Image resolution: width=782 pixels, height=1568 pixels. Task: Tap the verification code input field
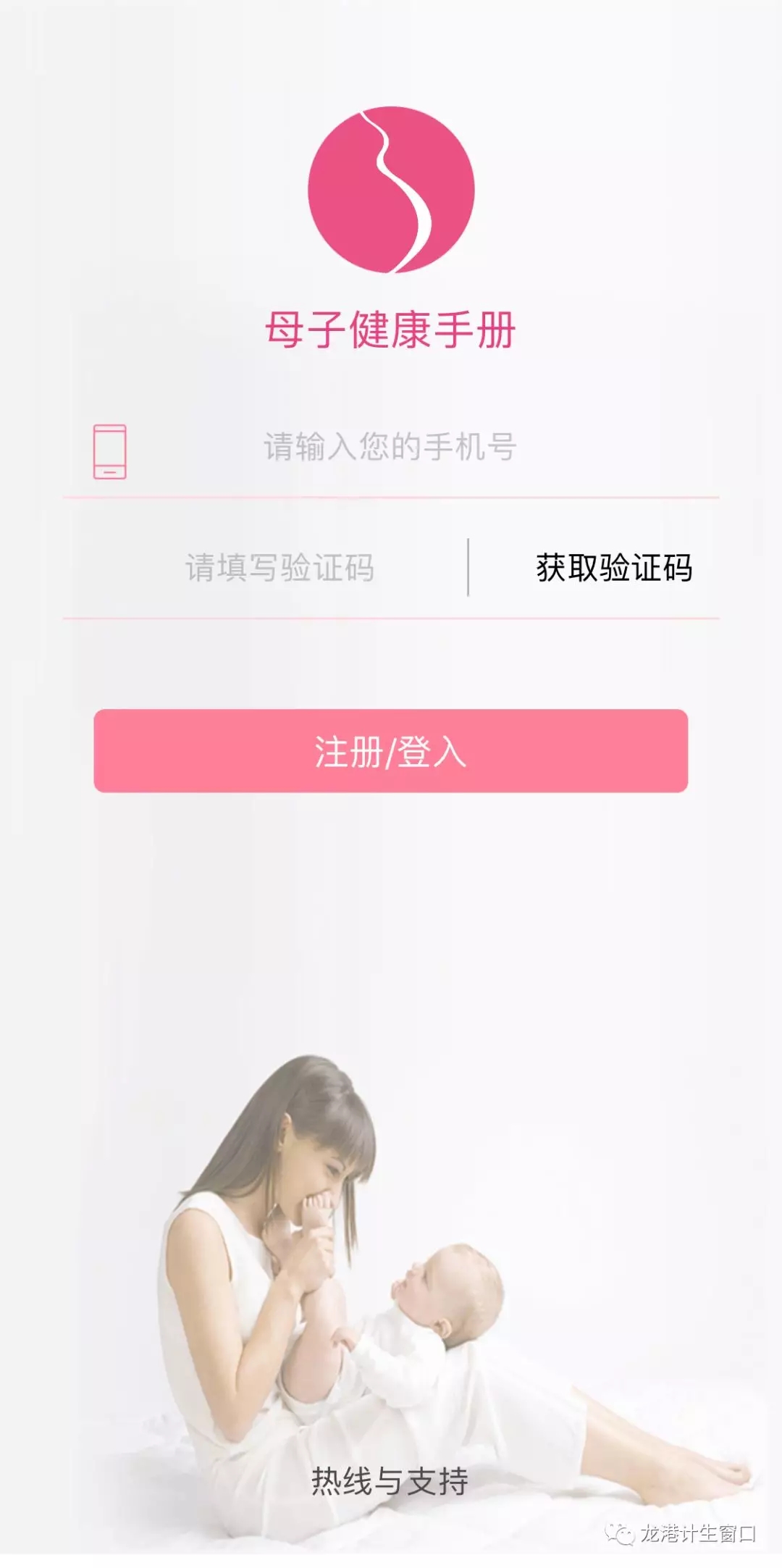coord(279,568)
